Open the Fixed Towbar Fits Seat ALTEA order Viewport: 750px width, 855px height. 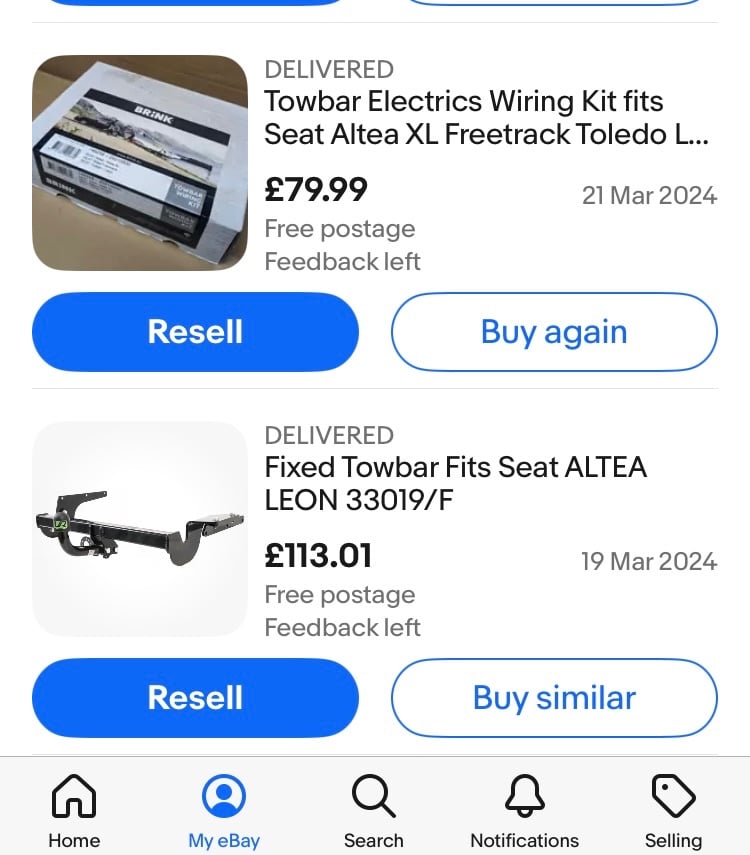point(456,483)
